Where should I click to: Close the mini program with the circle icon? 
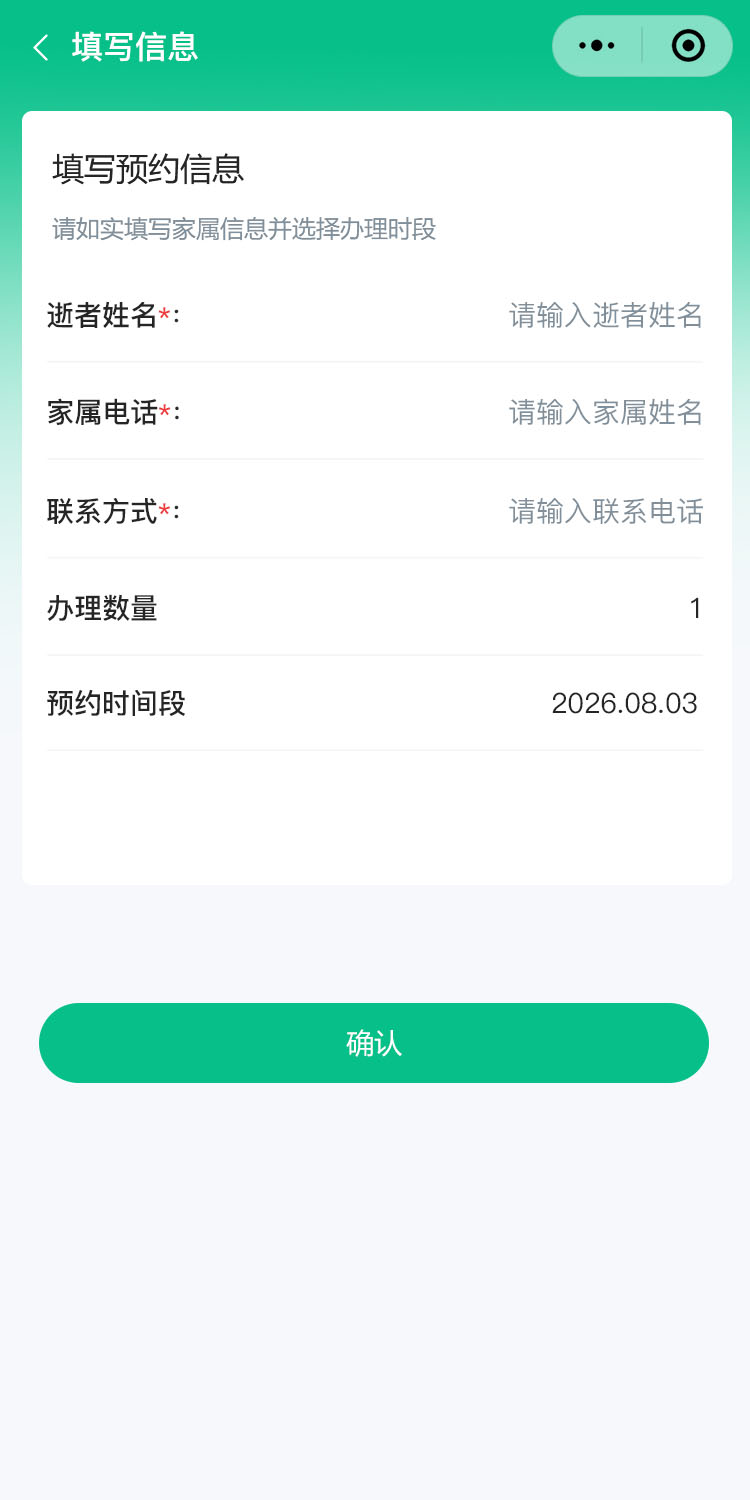tap(688, 46)
